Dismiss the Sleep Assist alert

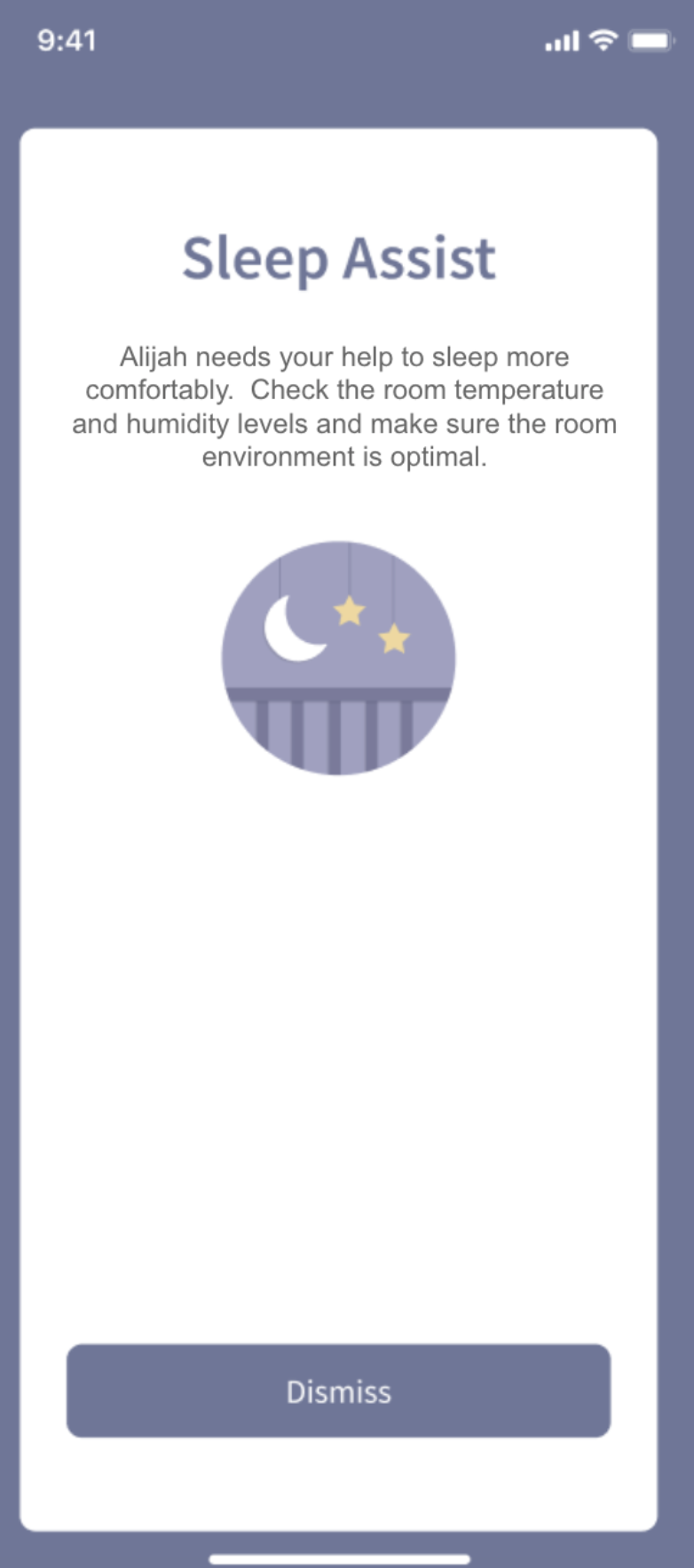338,1391
